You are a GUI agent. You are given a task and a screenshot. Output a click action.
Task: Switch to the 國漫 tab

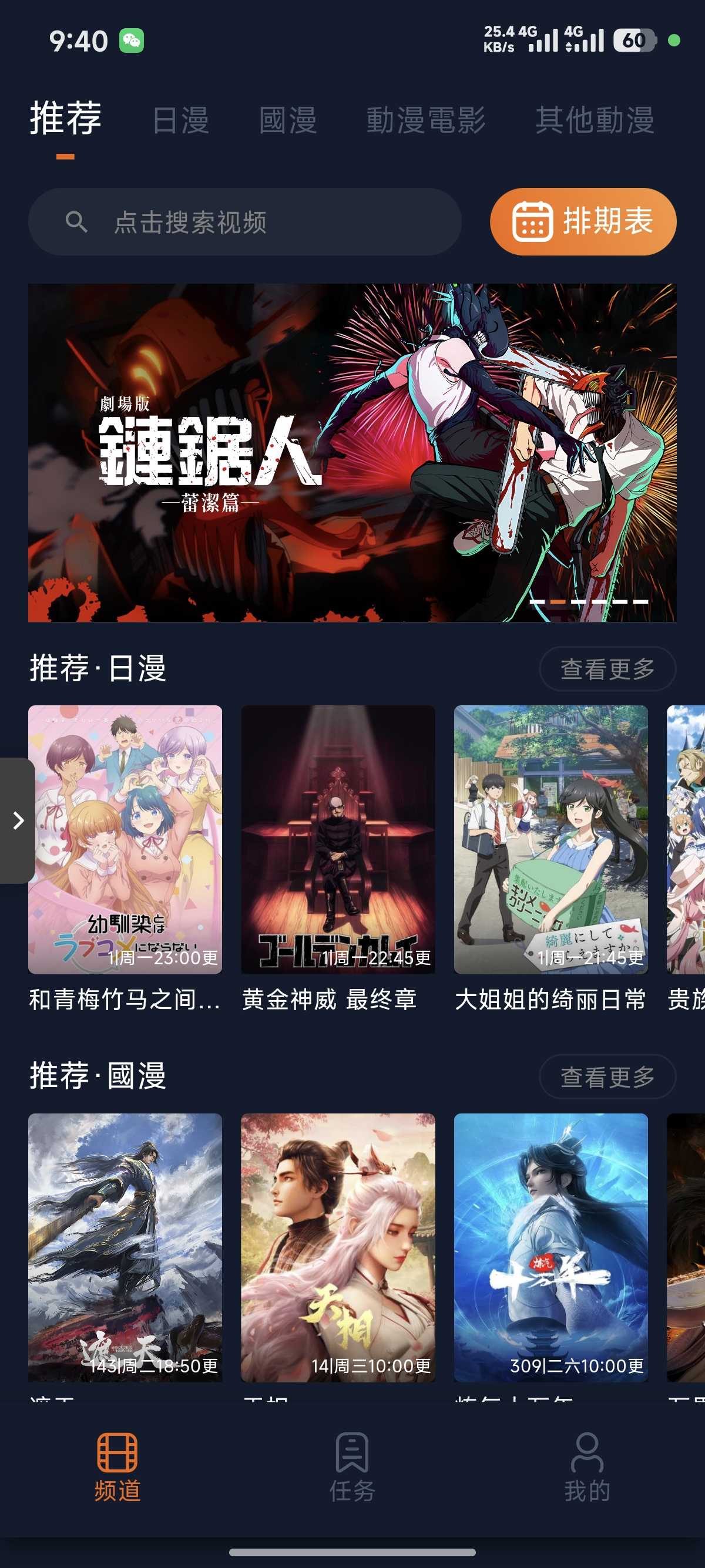[288, 120]
